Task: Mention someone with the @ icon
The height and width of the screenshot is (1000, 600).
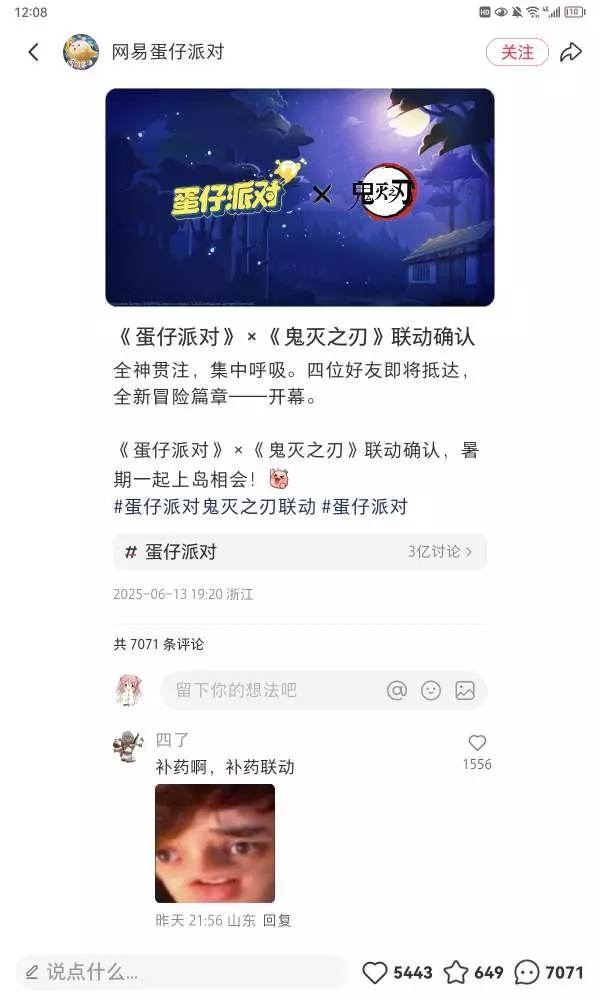Action: tap(397, 690)
